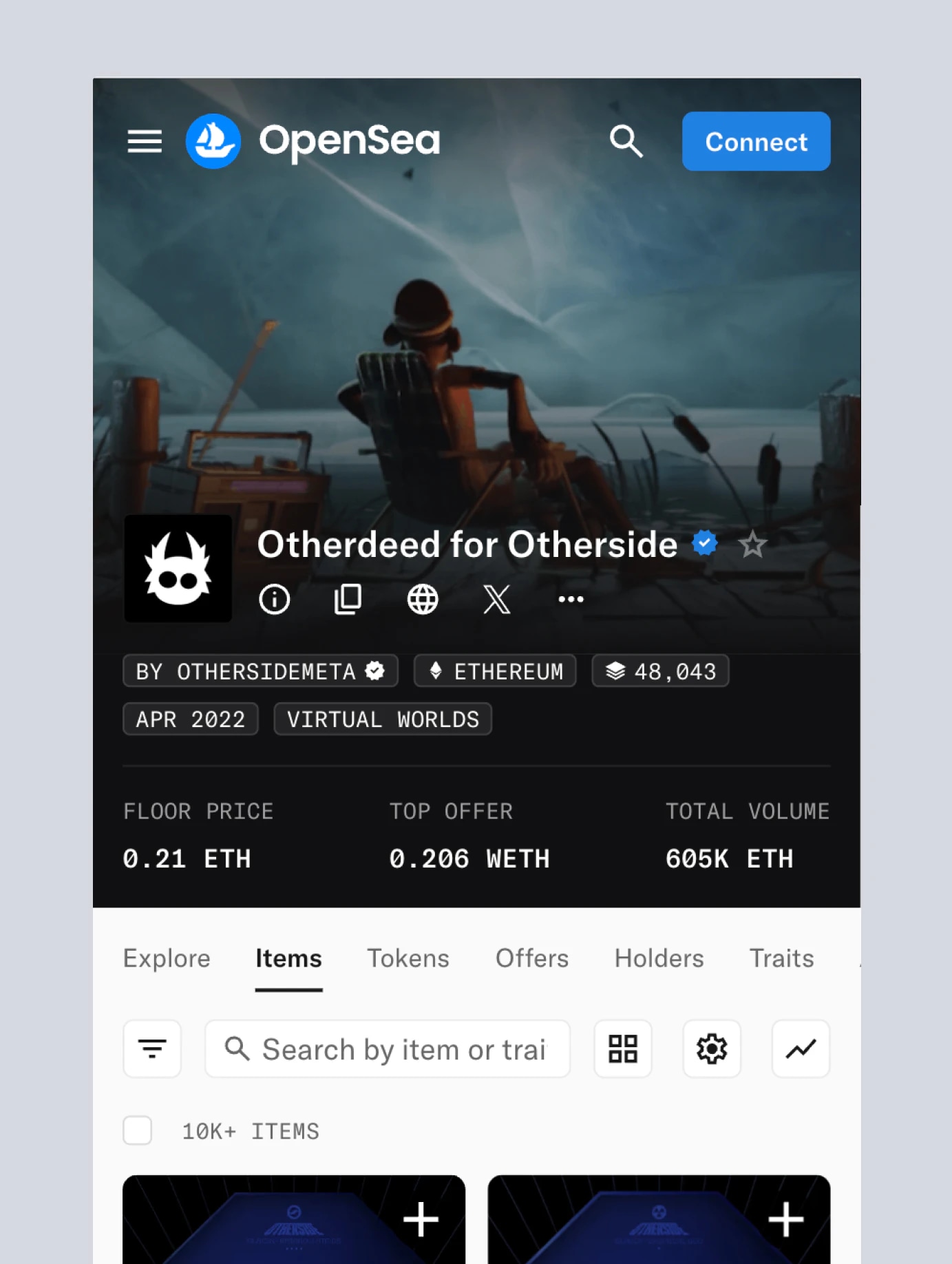Viewport: 952px width, 1264px height.
Task: Open the OthersideMeta creator chip
Action: 260,671
